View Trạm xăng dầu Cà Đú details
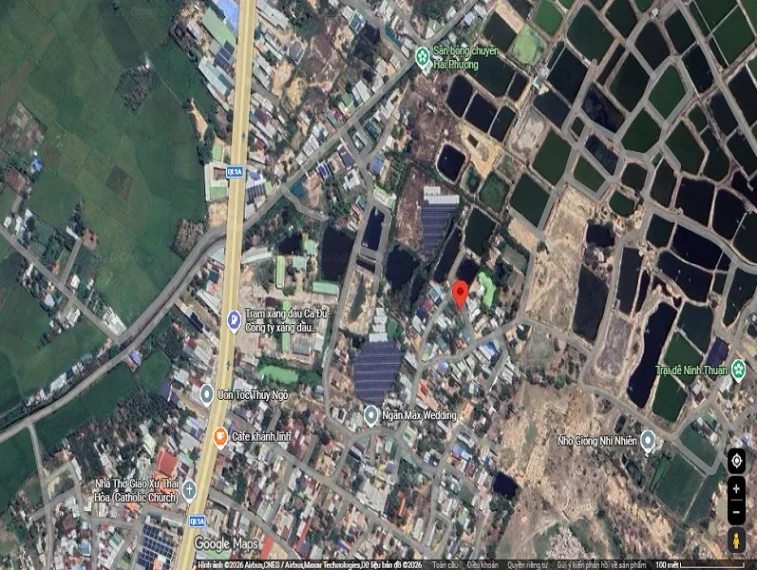Viewport: 757px width, 570px height. [233, 320]
